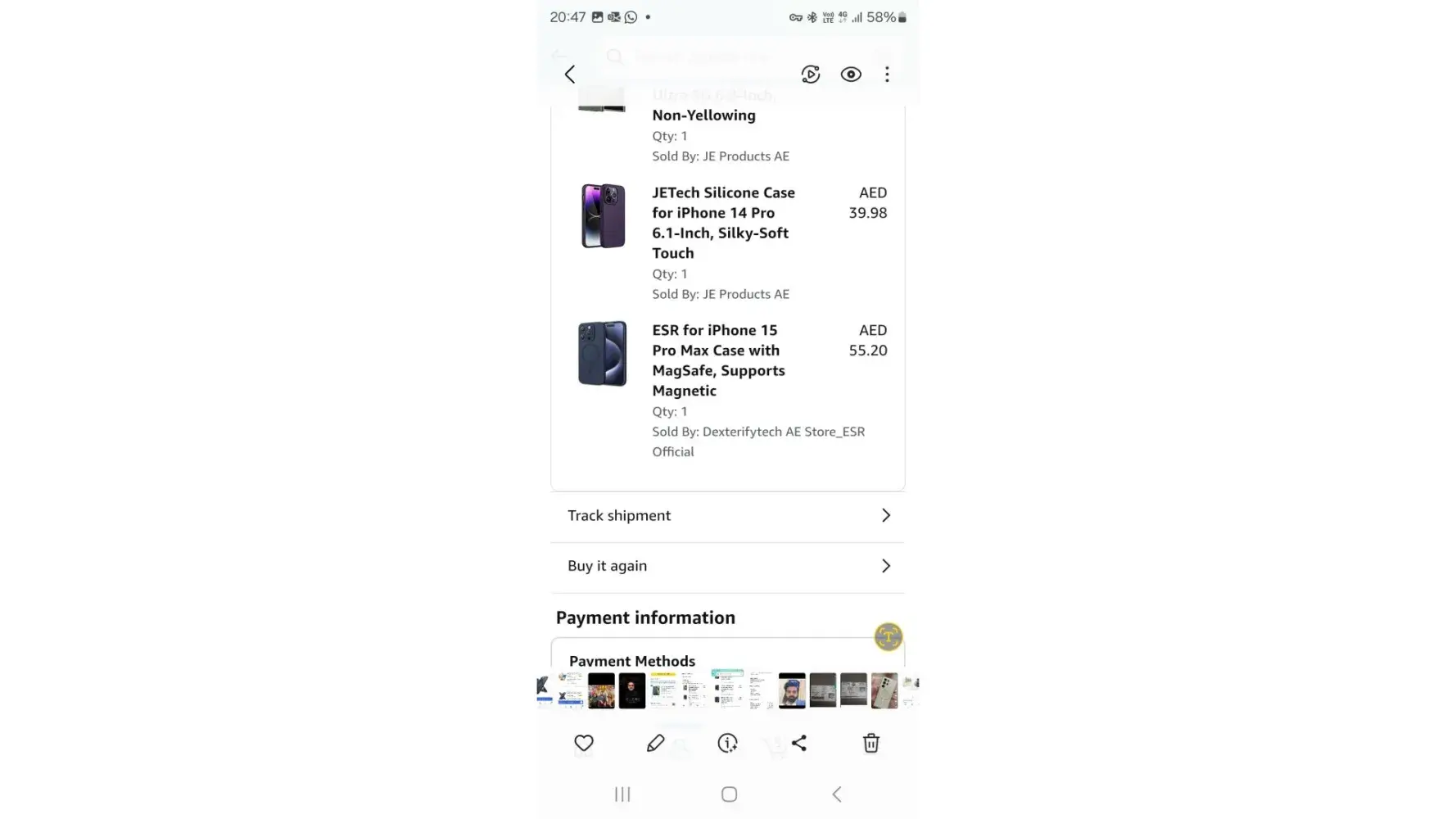View image details info
1456x819 pixels.
point(727,743)
